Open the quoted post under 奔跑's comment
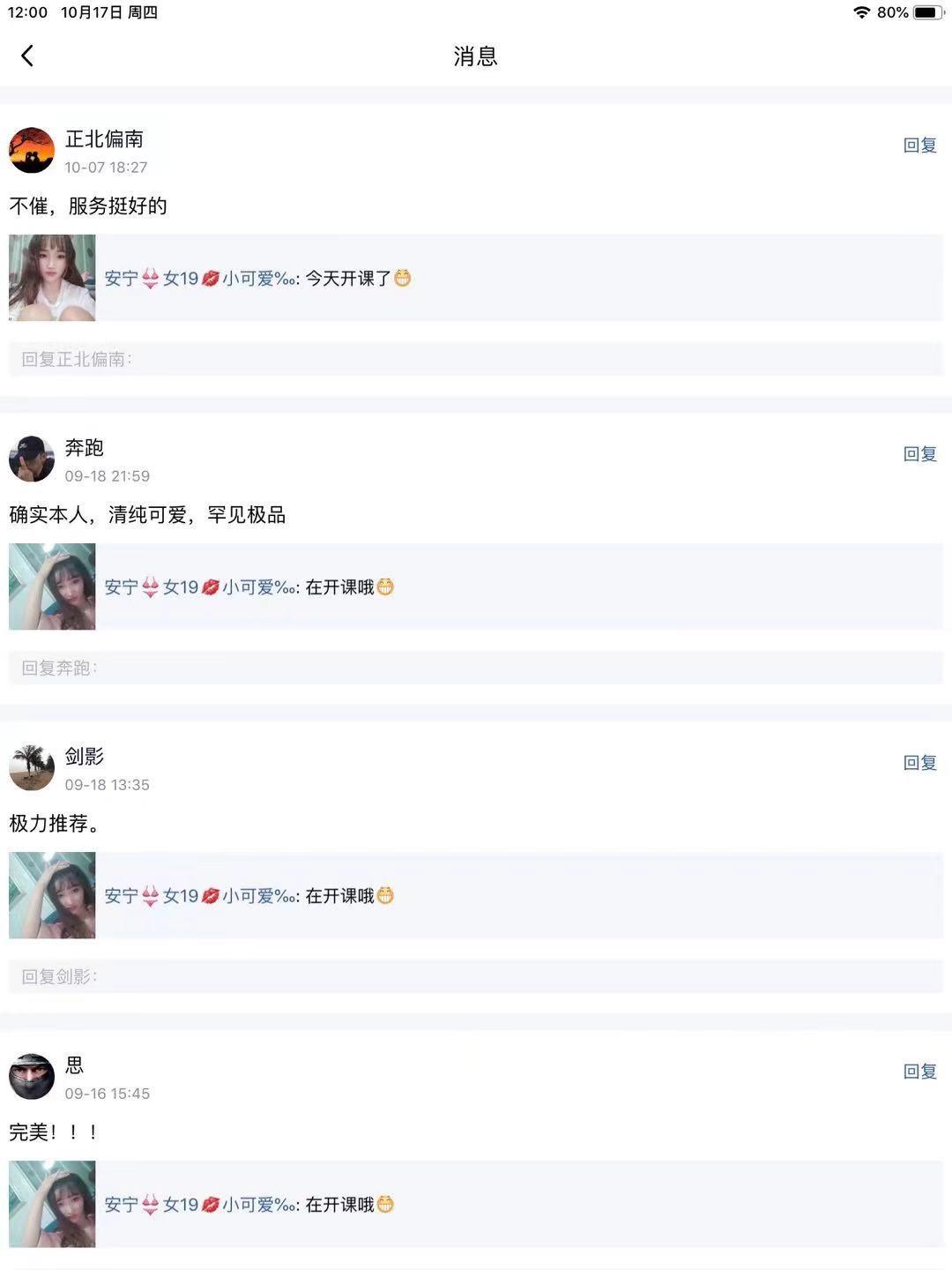Viewport: 952px width, 1270px height. point(476,586)
